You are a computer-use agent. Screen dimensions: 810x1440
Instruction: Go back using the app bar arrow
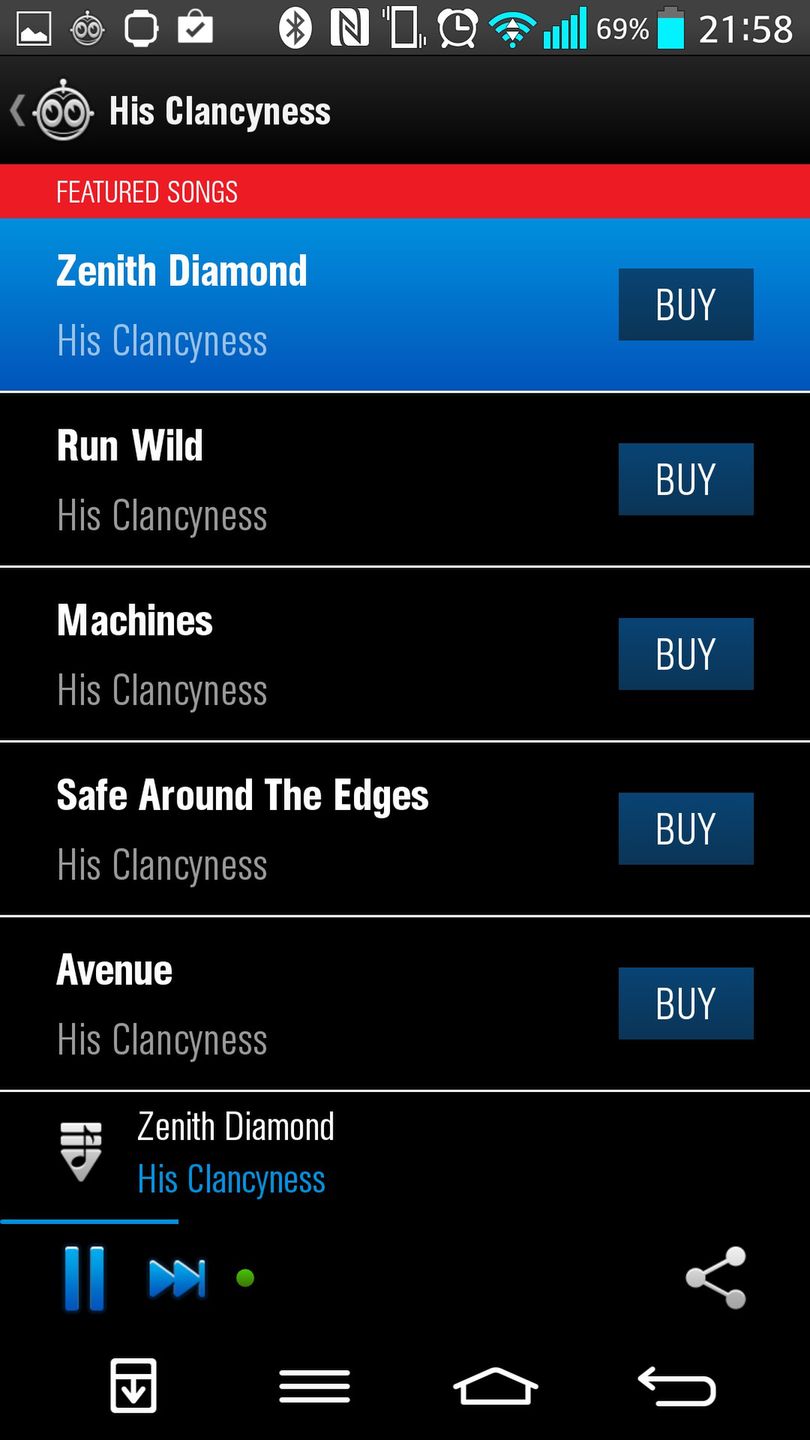click(x=20, y=111)
